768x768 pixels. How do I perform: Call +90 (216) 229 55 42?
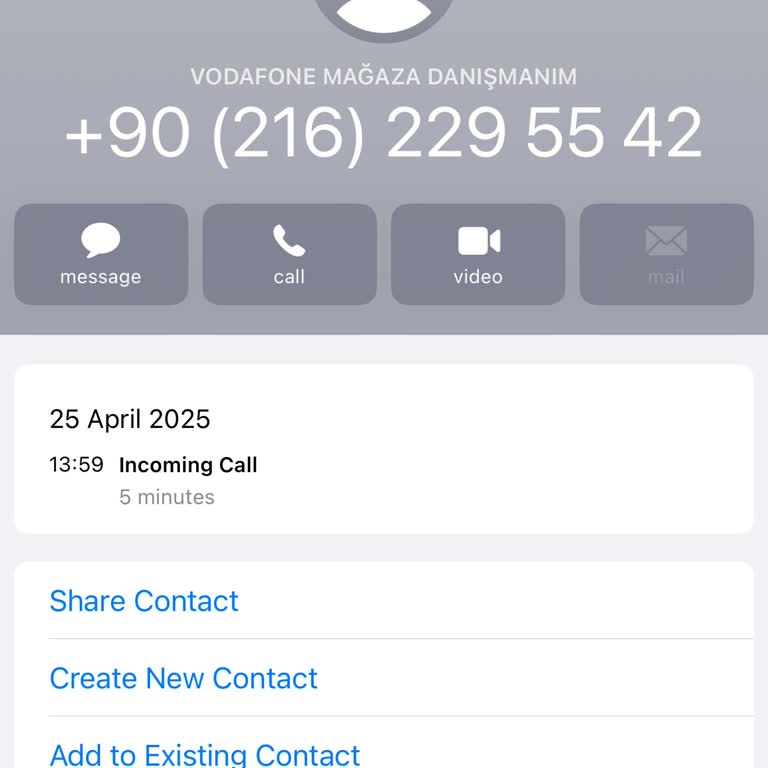pyautogui.click(x=289, y=254)
